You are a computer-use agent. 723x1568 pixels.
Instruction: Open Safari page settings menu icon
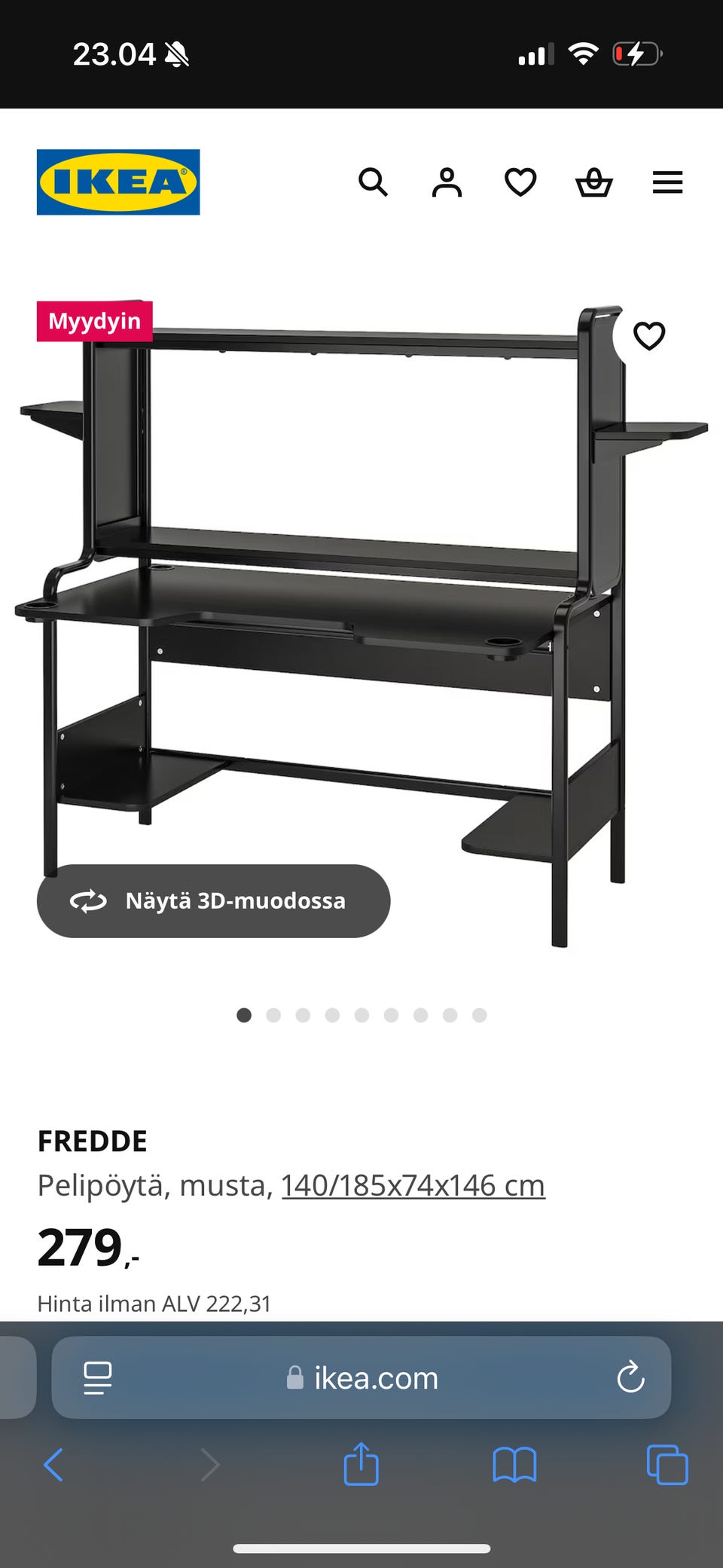[98, 1378]
